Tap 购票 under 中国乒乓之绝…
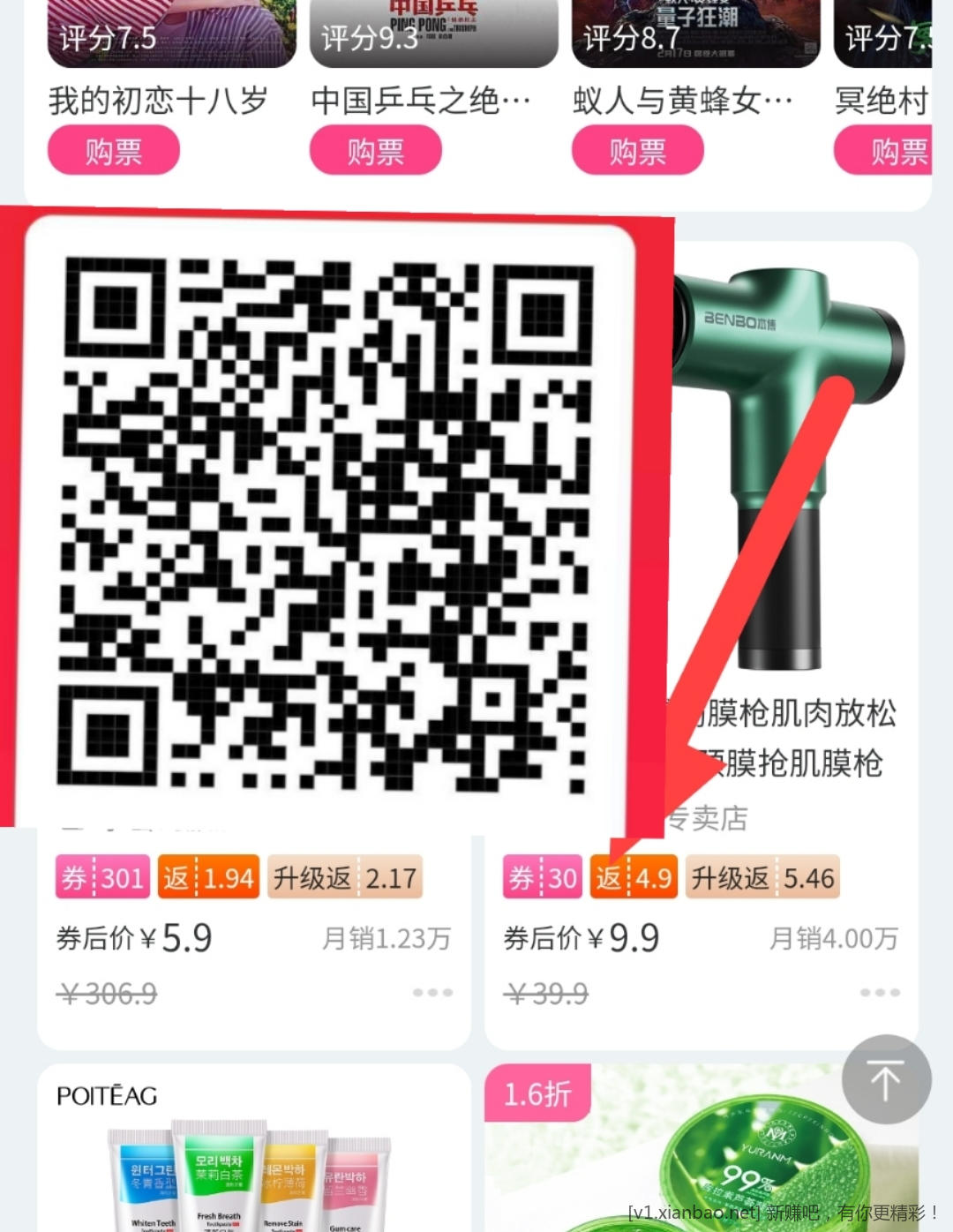 tap(375, 151)
